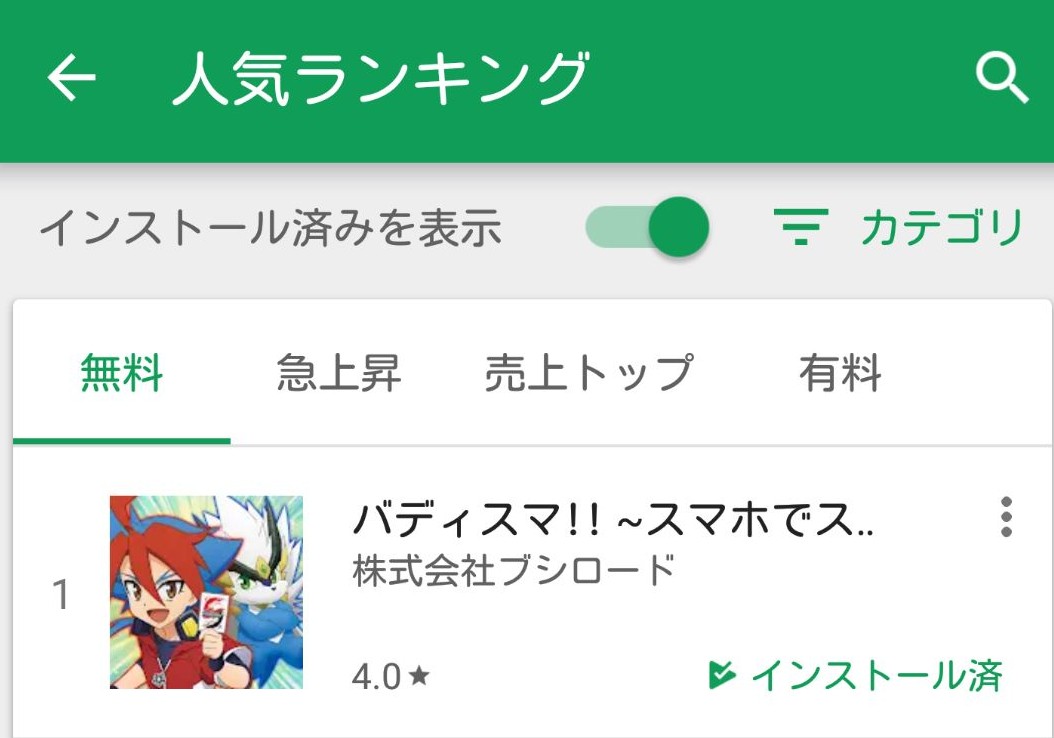Viewport: 1054px width, 738px height.
Task: Select the 無料 tab
Action: click(x=121, y=375)
